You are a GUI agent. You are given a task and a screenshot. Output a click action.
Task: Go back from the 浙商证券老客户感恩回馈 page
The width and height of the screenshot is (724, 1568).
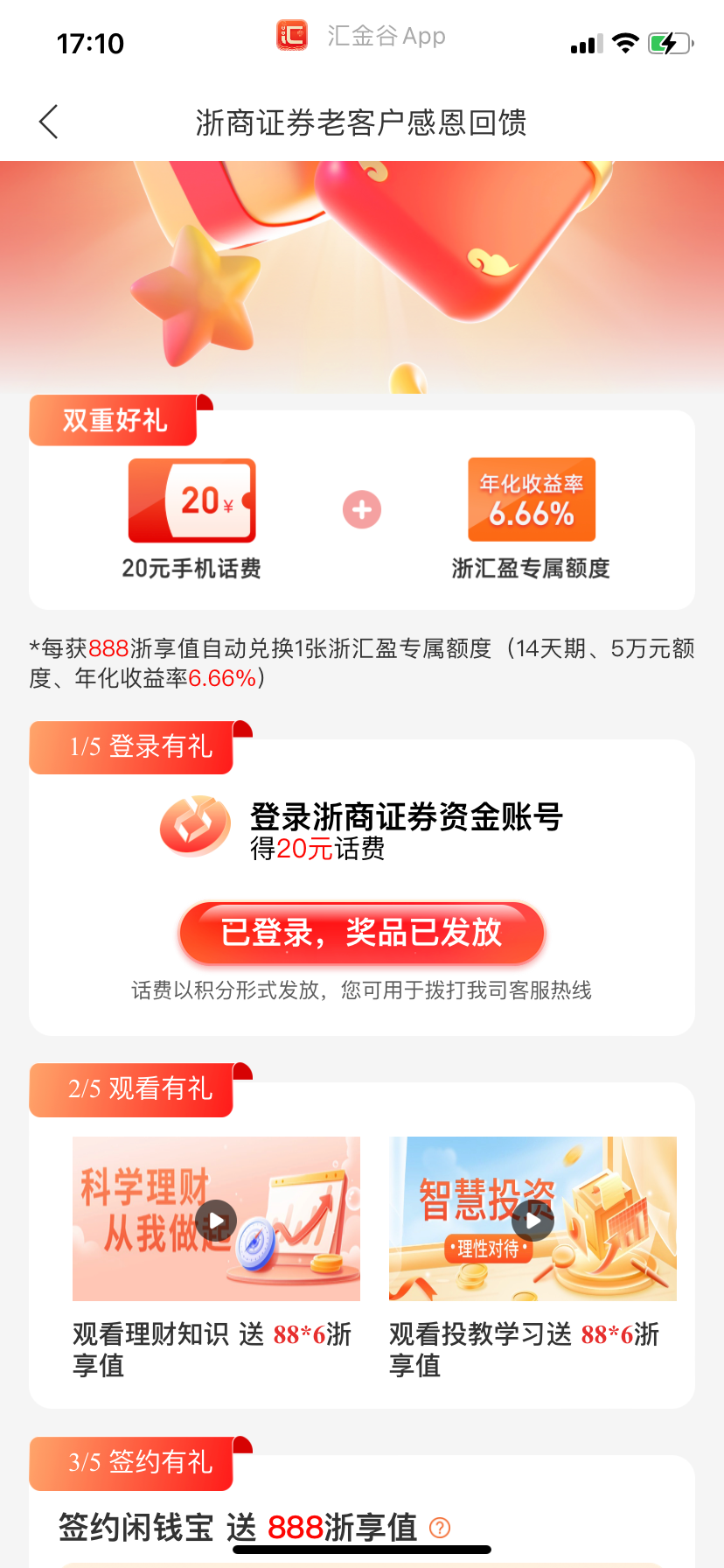coord(49,122)
